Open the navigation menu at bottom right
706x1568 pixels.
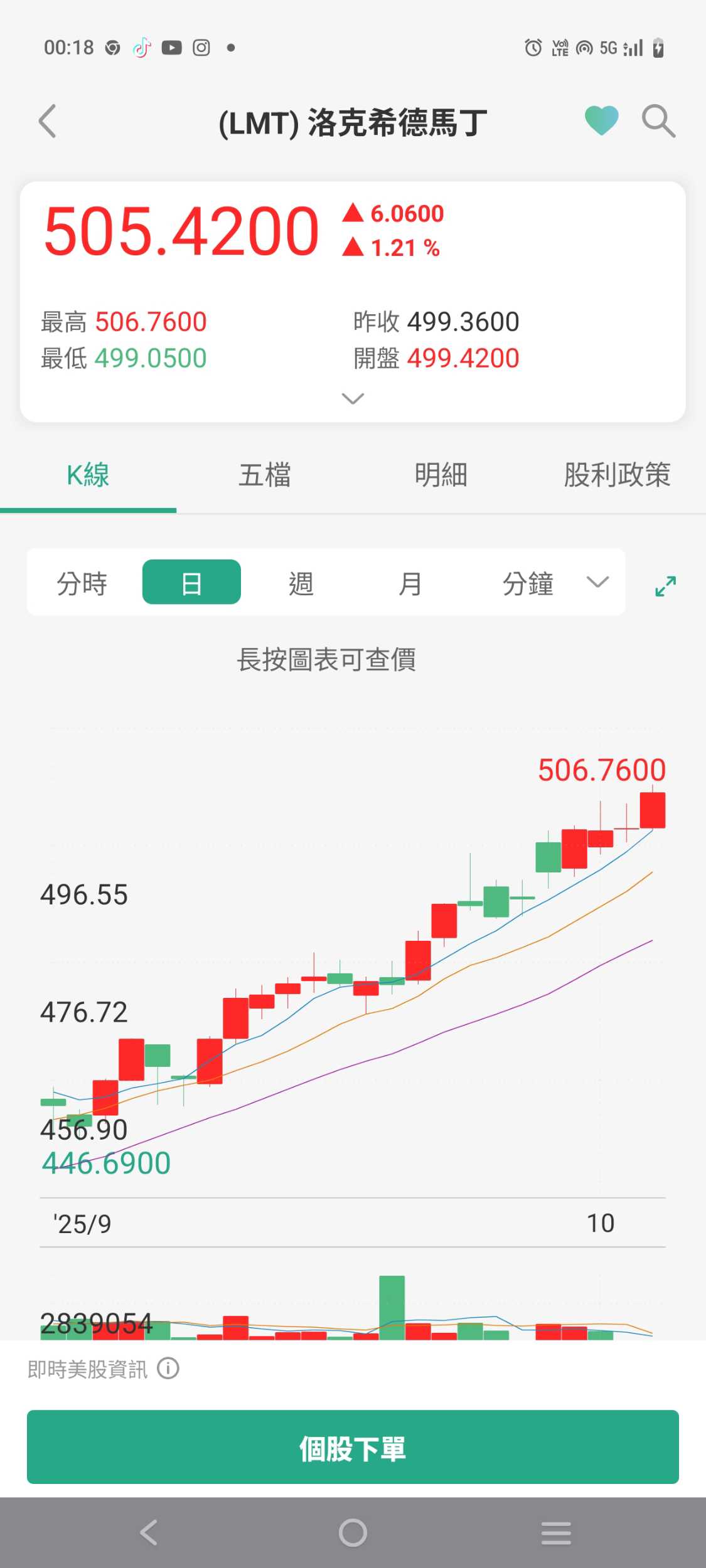[556, 1532]
